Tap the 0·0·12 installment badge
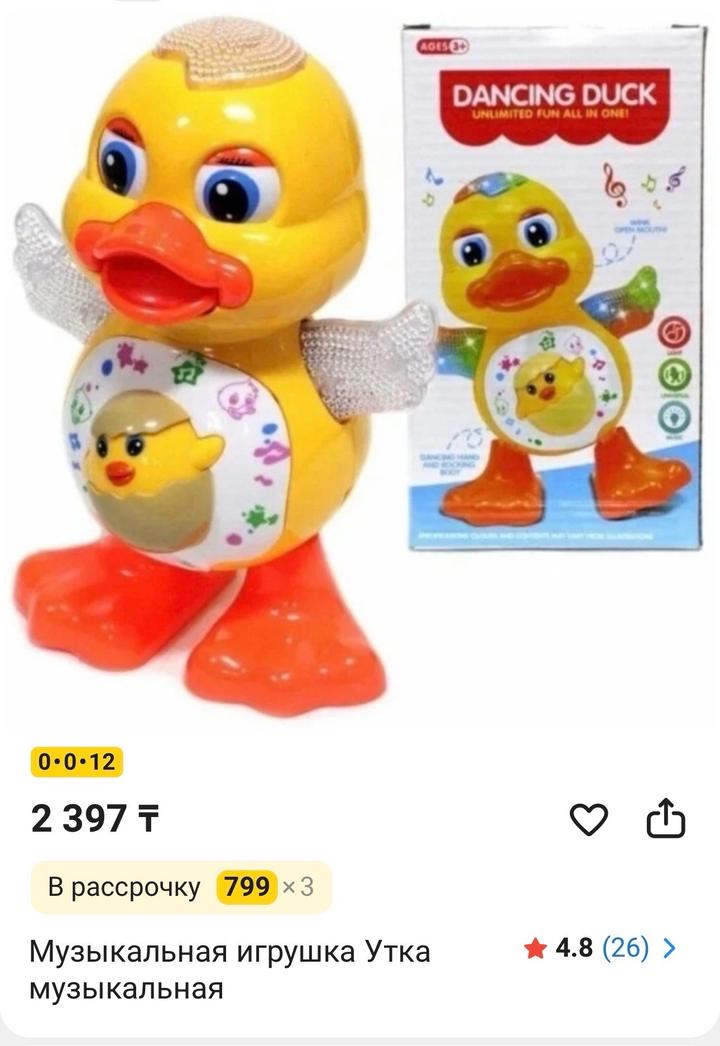Image resolution: width=720 pixels, height=1046 pixels. coord(77,762)
